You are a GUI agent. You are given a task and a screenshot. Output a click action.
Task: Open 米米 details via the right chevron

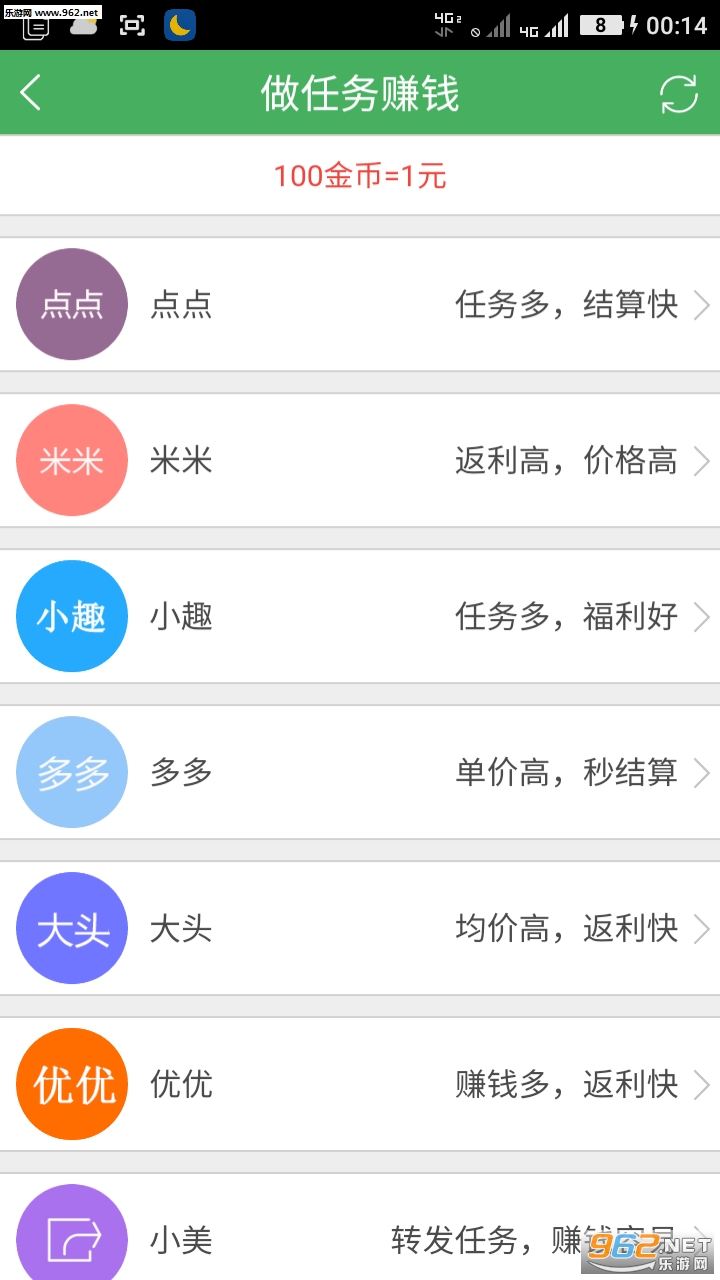pyautogui.click(x=702, y=460)
